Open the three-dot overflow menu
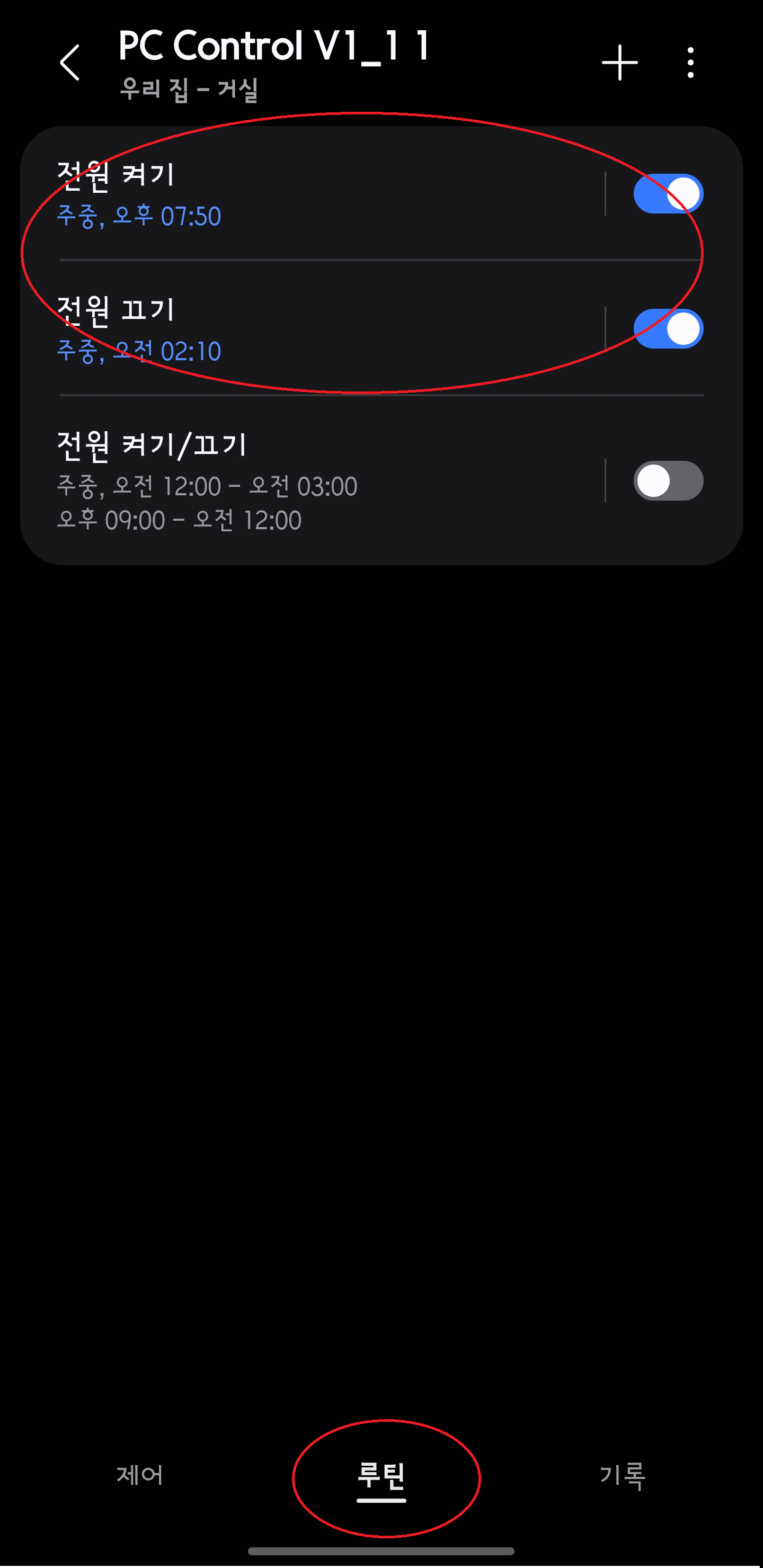Screen dimensions: 763x1568 (690, 63)
